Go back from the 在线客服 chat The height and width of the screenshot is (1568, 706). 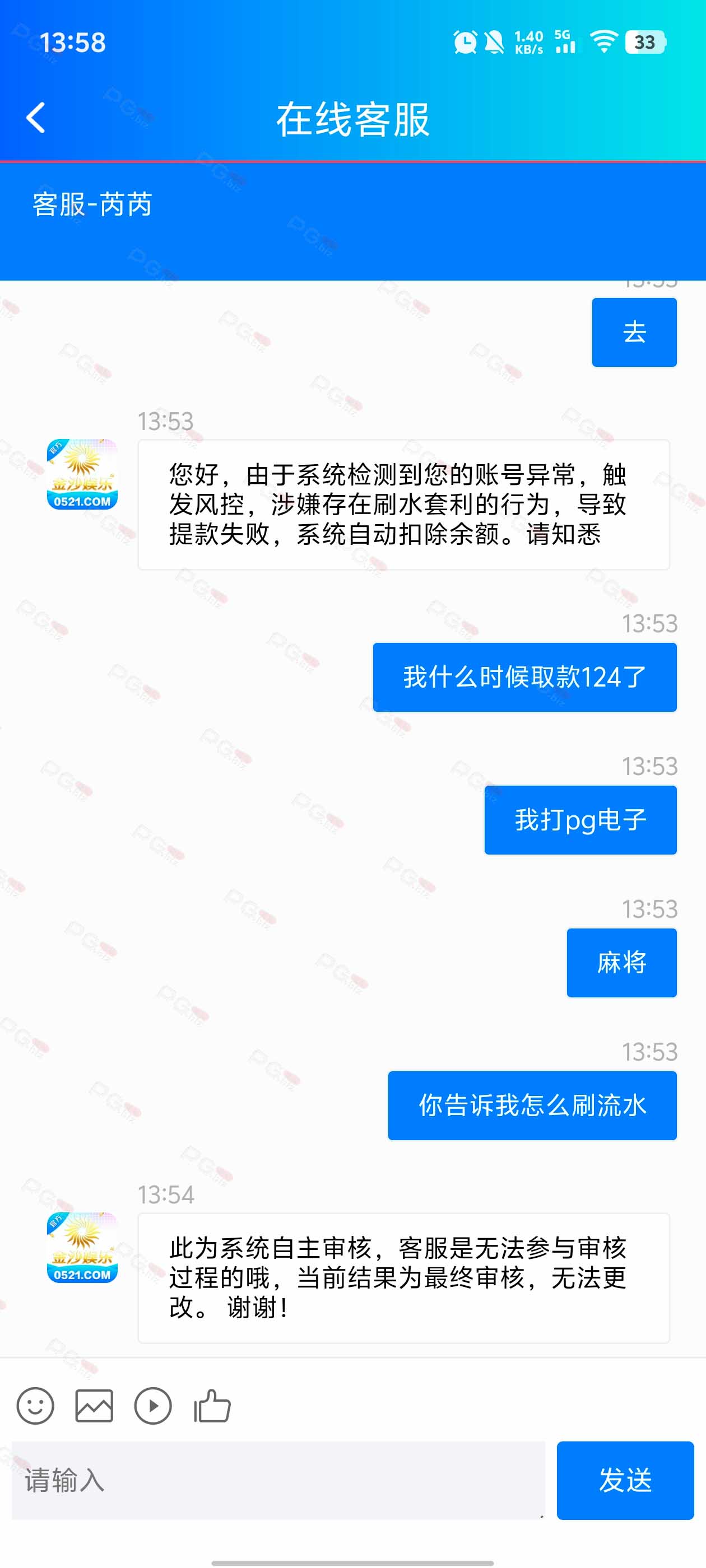(36, 118)
